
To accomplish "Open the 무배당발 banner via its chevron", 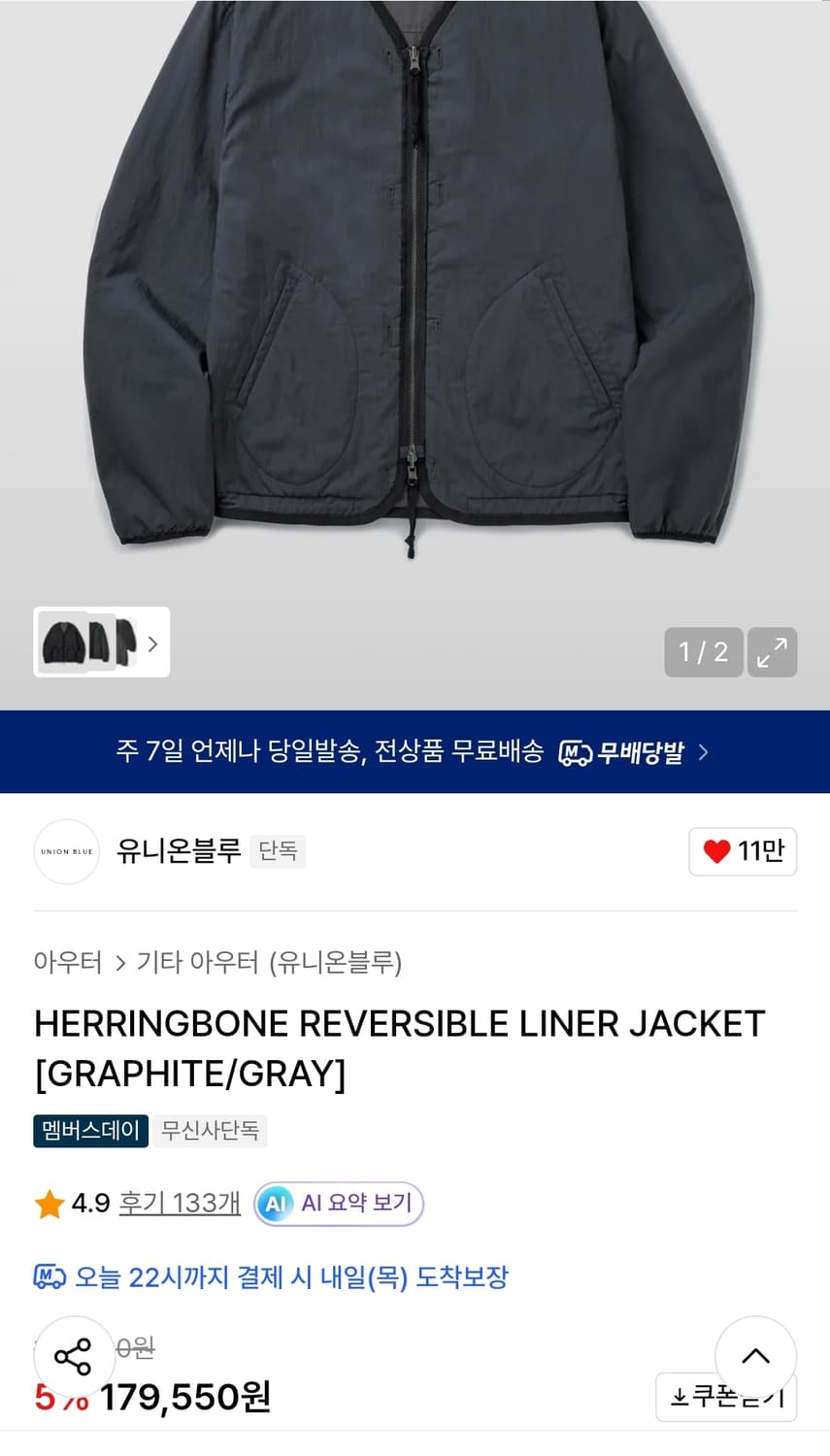I will pos(705,751).
